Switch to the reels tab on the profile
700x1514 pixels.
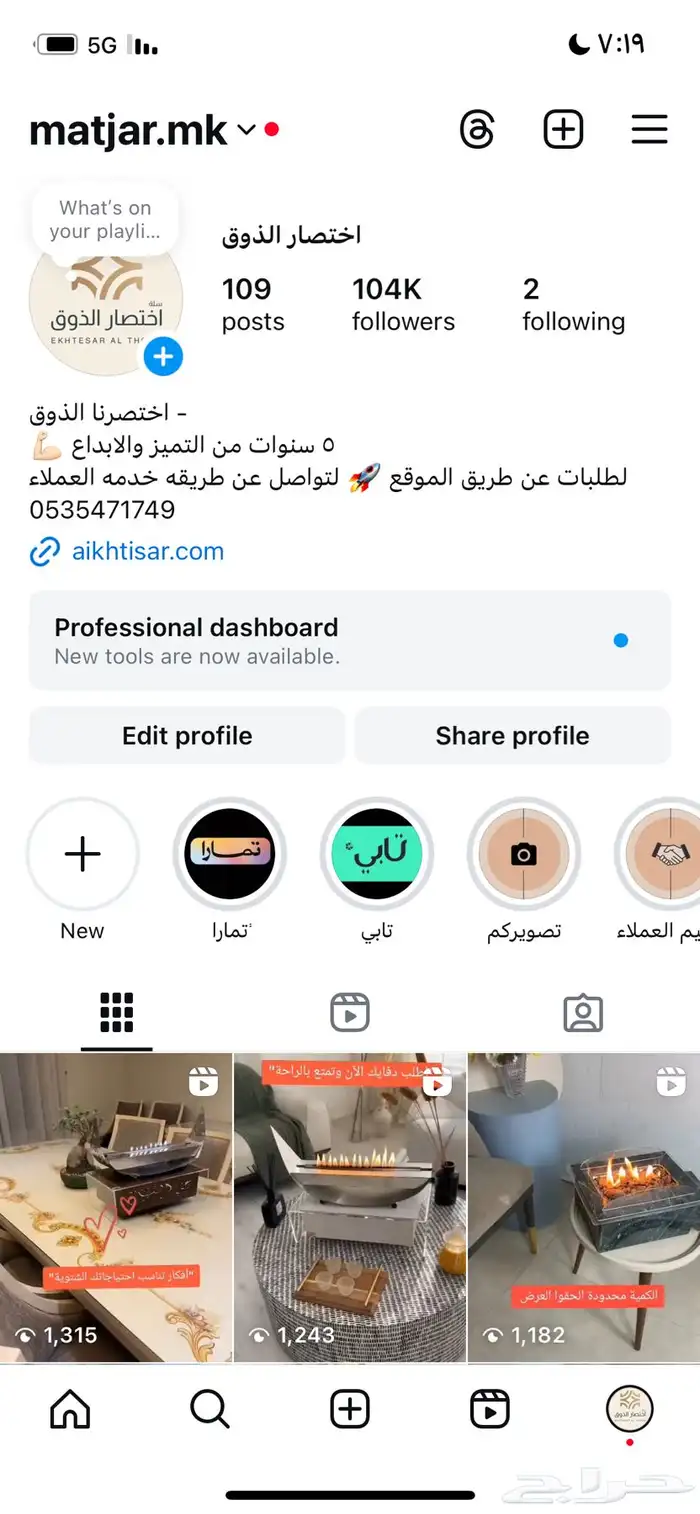point(350,1013)
